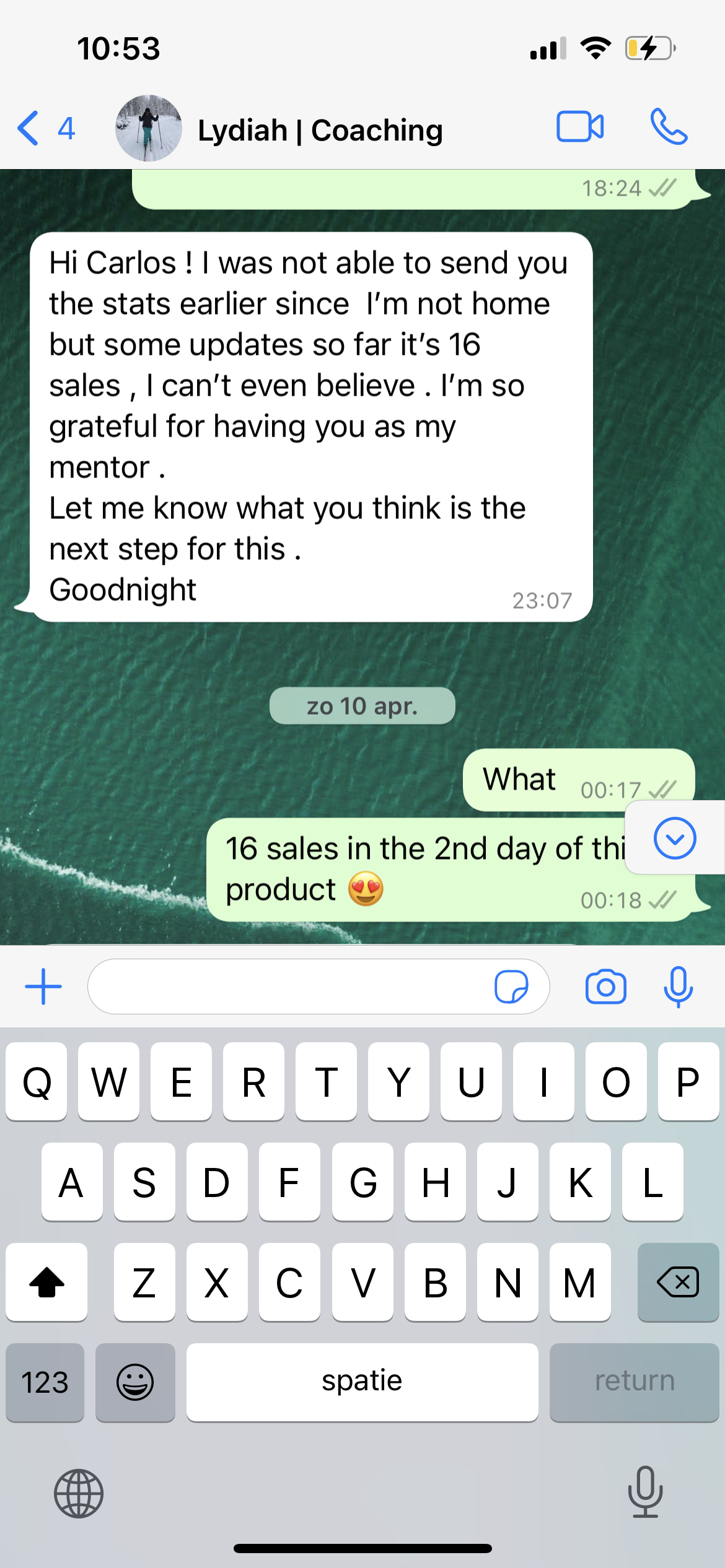Open the camera to take a photo
The image size is (725, 1568).
(605, 986)
